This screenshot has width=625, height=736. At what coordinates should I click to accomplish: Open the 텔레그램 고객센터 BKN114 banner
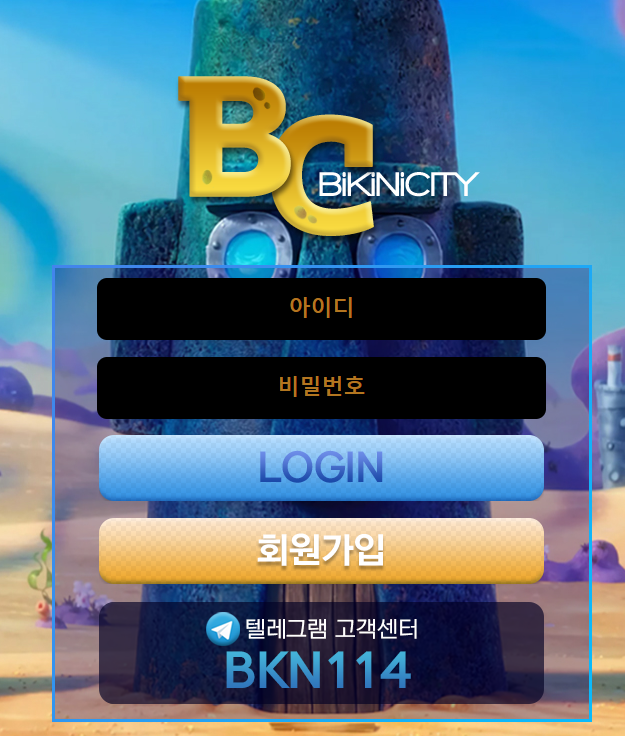click(x=321, y=652)
